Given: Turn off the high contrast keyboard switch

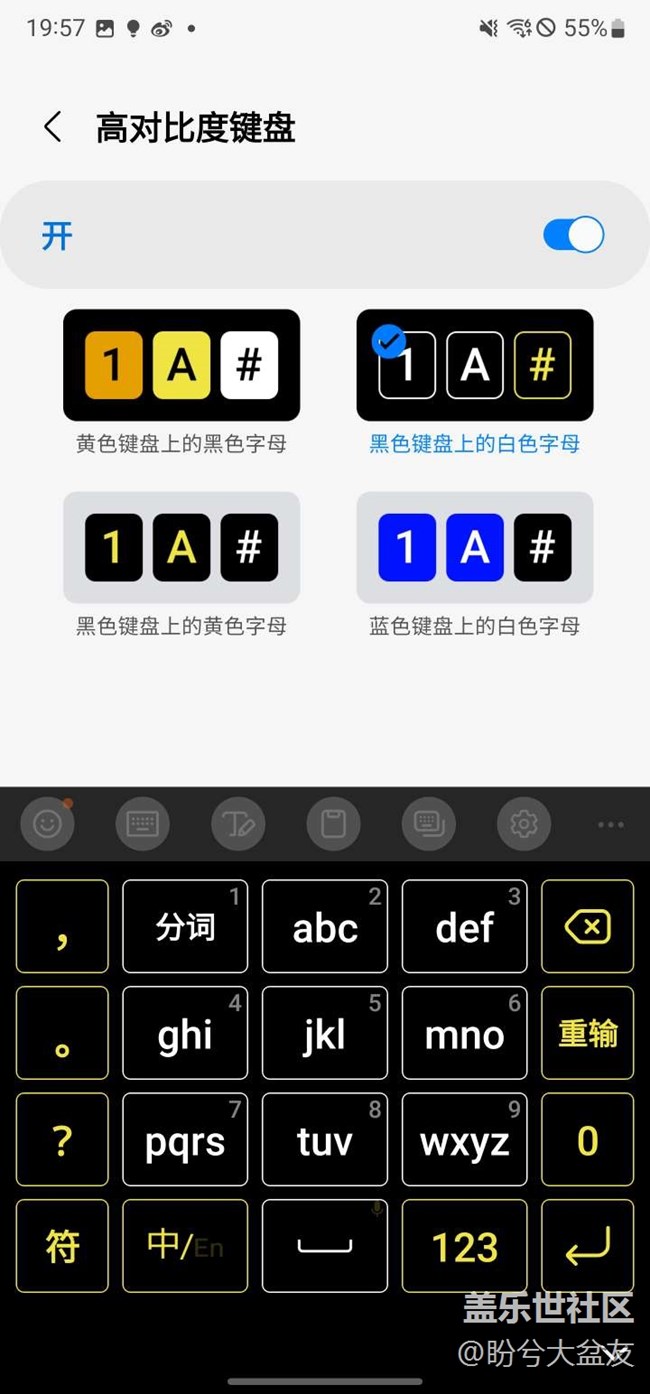Looking at the screenshot, I should pos(573,235).
